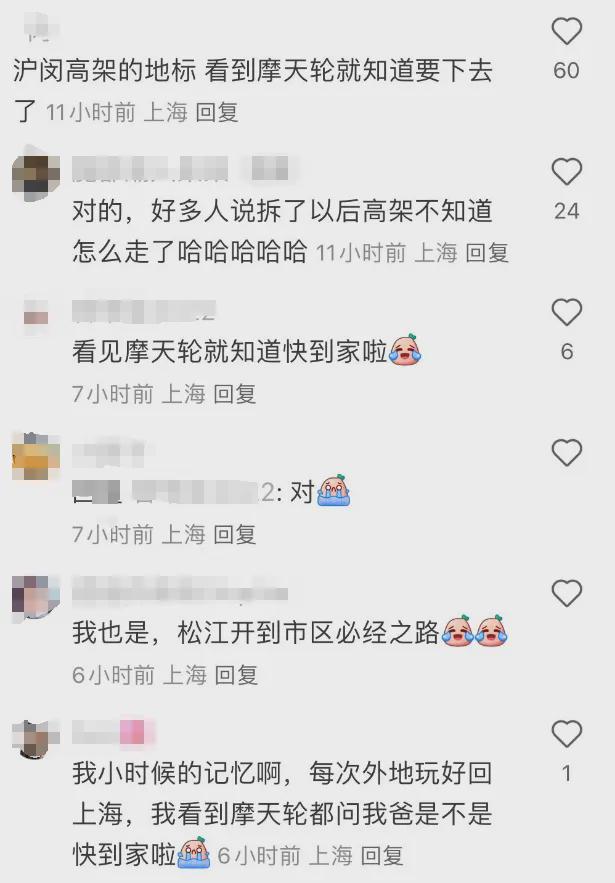615x883 pixels.
Task: Reply to the 沪闵高架的地标 comment
Action: 217,113
